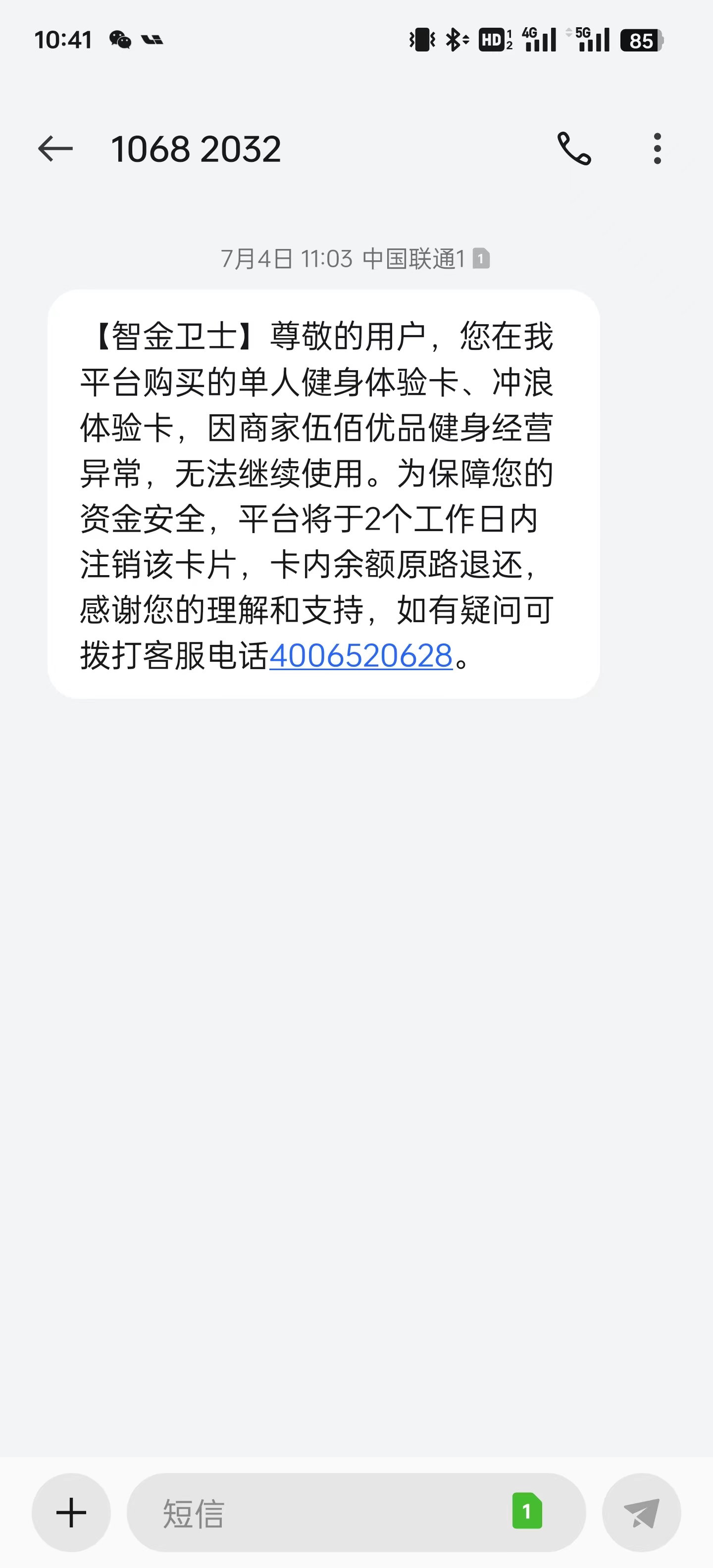713x1568 pixels.
Task: Focus the 短信 message input field
Action: [x=316, y=1513]
